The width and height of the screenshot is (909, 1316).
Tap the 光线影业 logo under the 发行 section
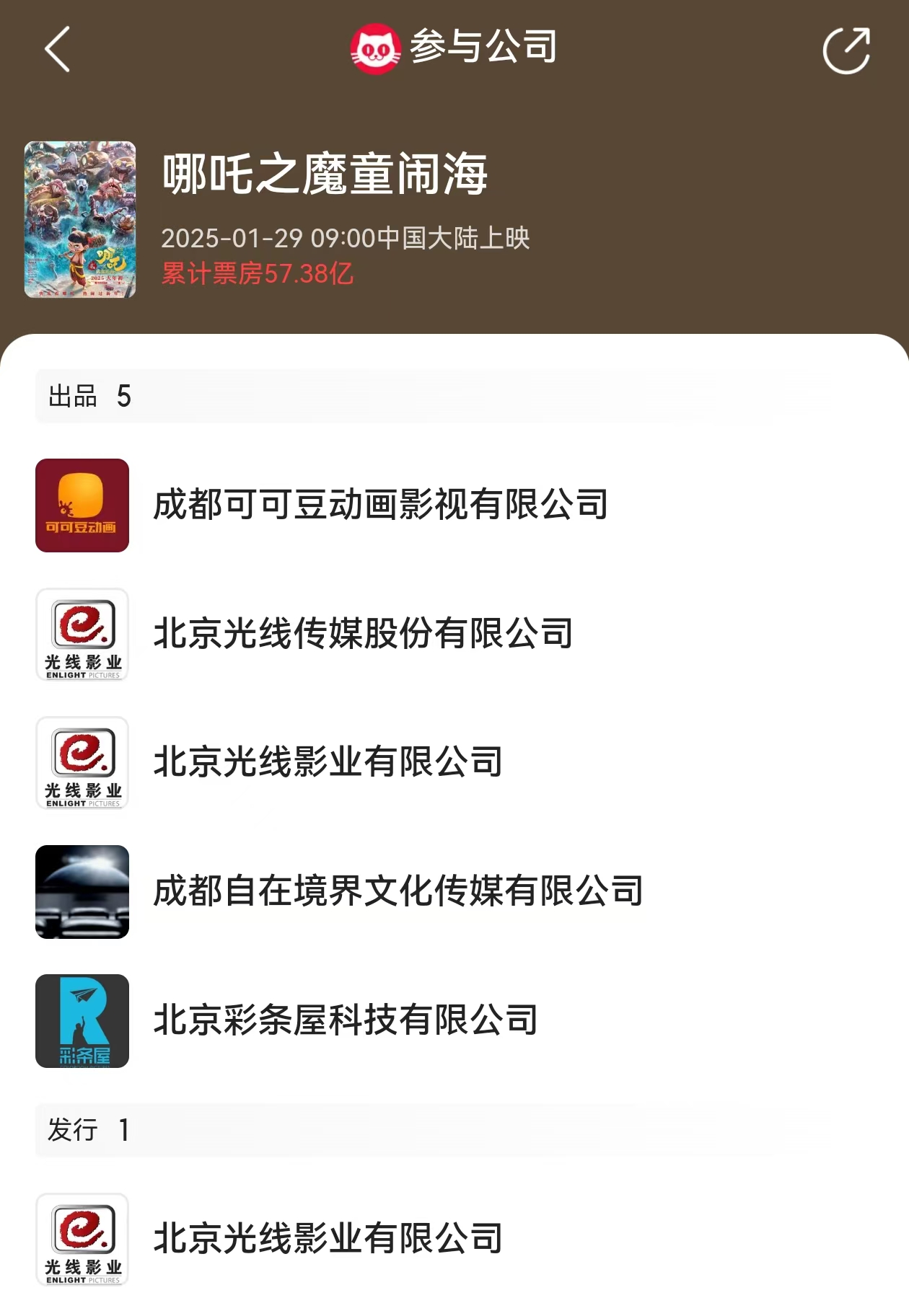point(82,1240)
